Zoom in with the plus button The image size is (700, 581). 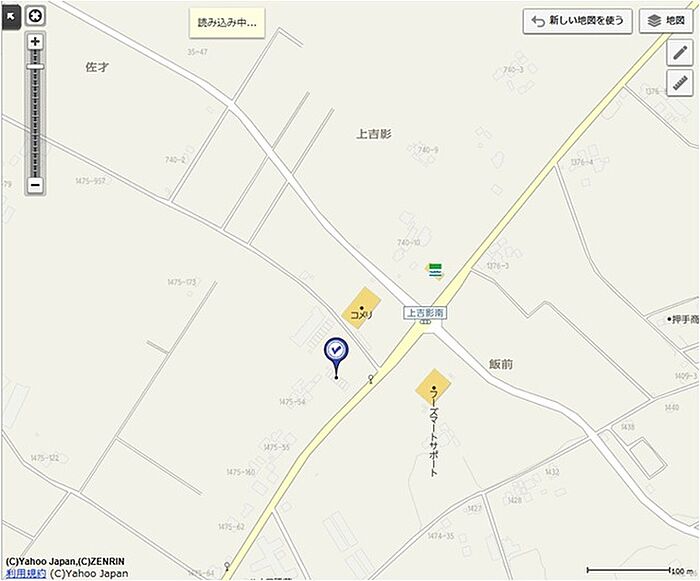click(x=35, y=42)
